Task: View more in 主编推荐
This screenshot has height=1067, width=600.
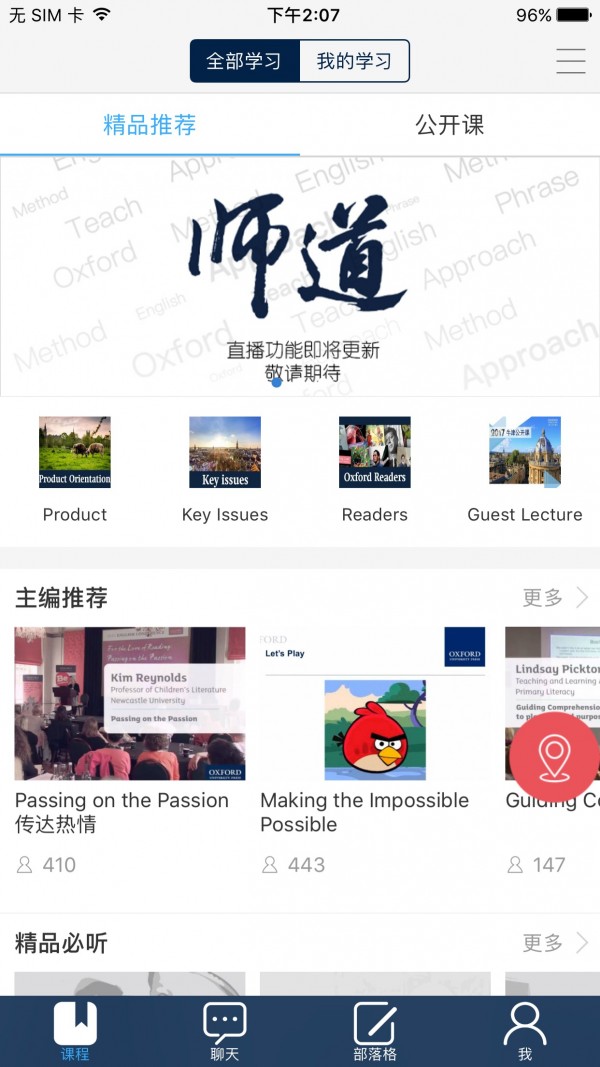Action: [x=555, y=598]
